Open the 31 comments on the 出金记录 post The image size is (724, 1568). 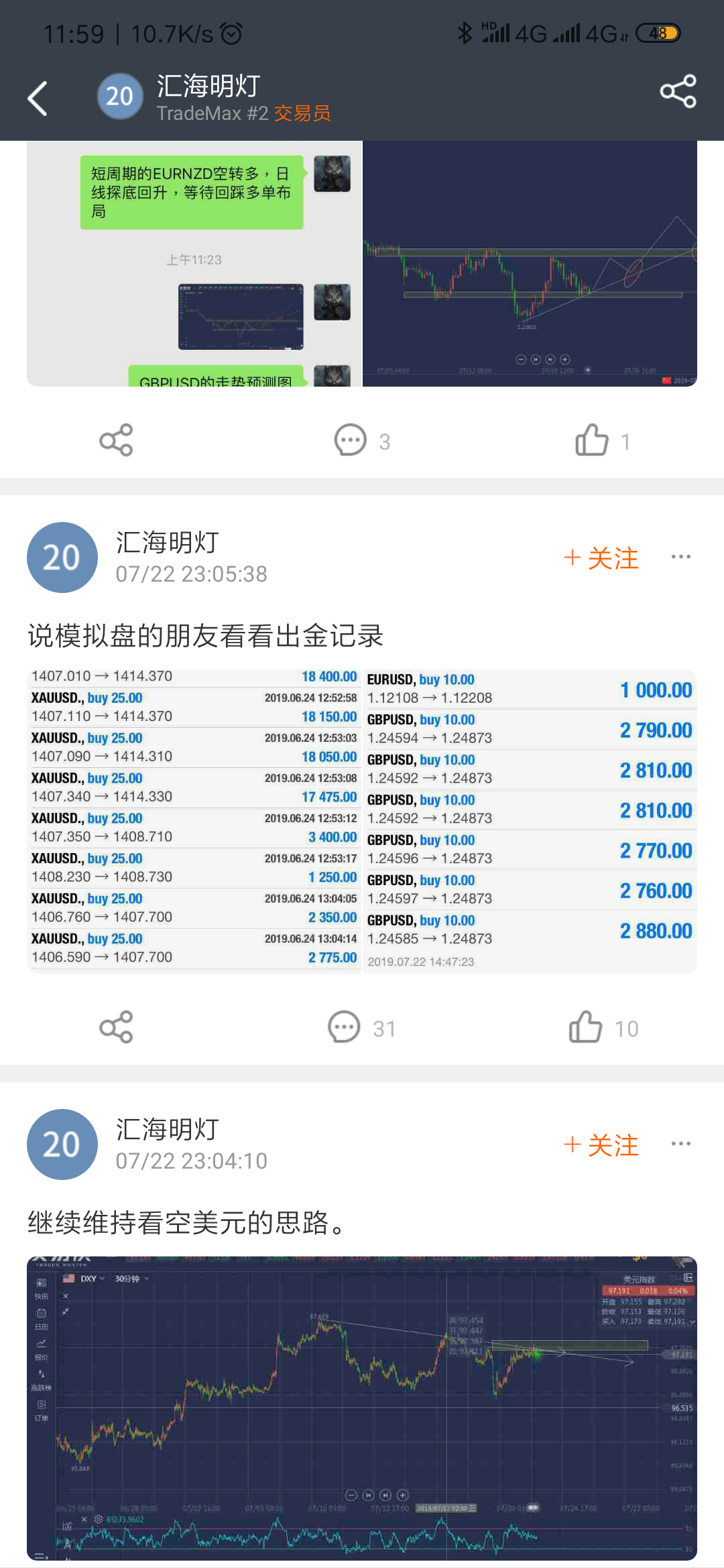362,1027
